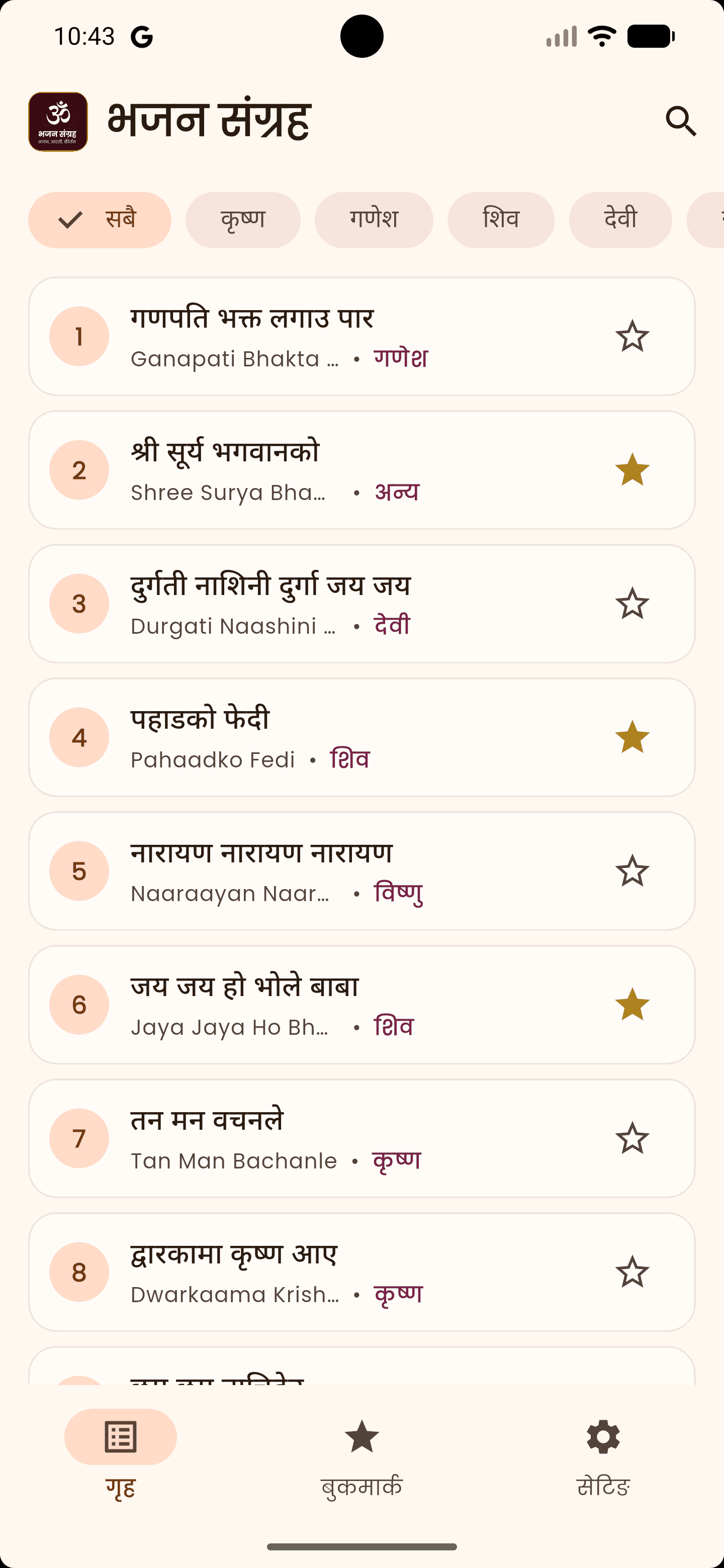The height and width of the screenshot is (1568, 724).
Task: Select the कृष्ण filter chip
Action: point(243,220)
